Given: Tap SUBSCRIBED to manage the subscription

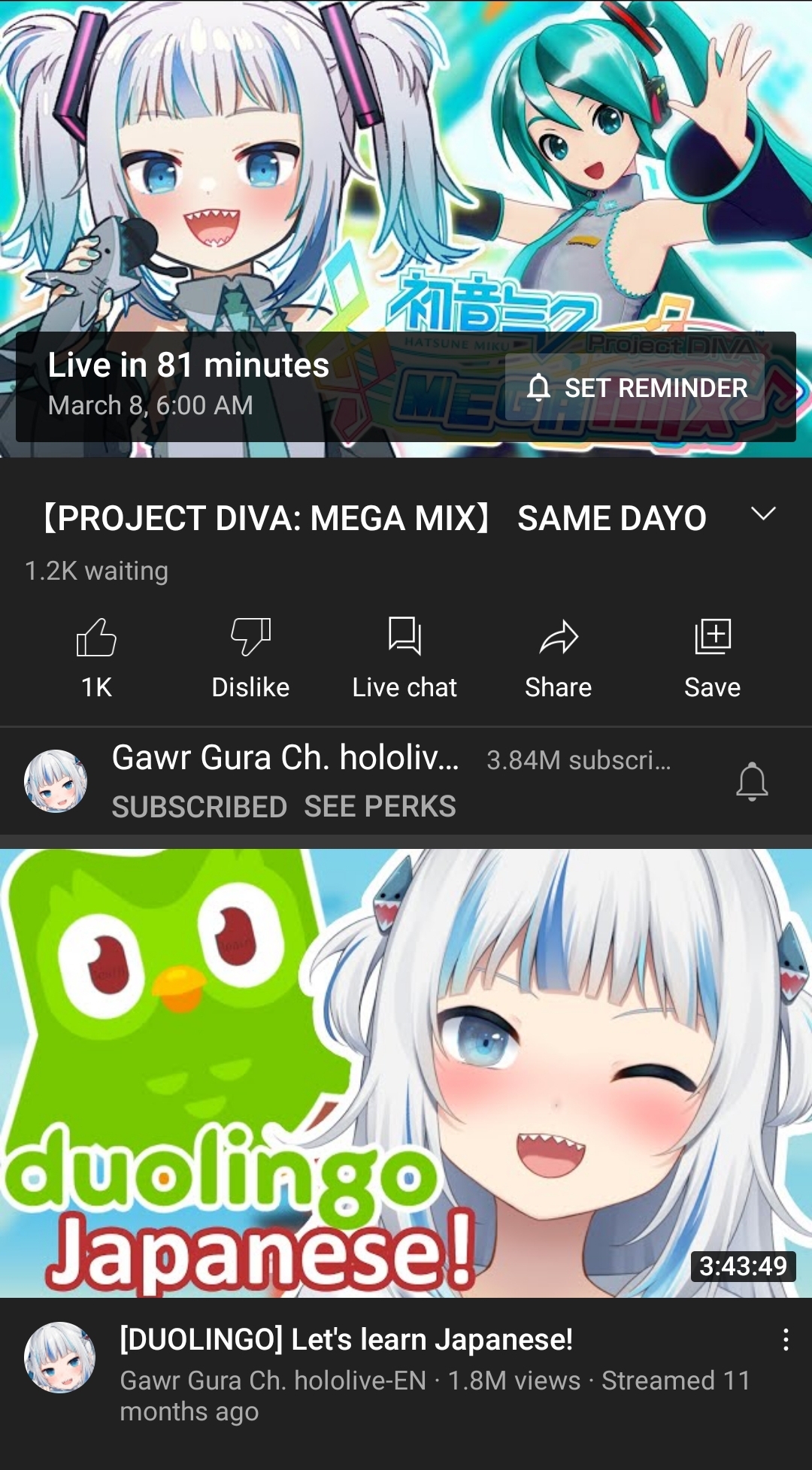Looking at the screenshot, I should click(x=199, y=807).
